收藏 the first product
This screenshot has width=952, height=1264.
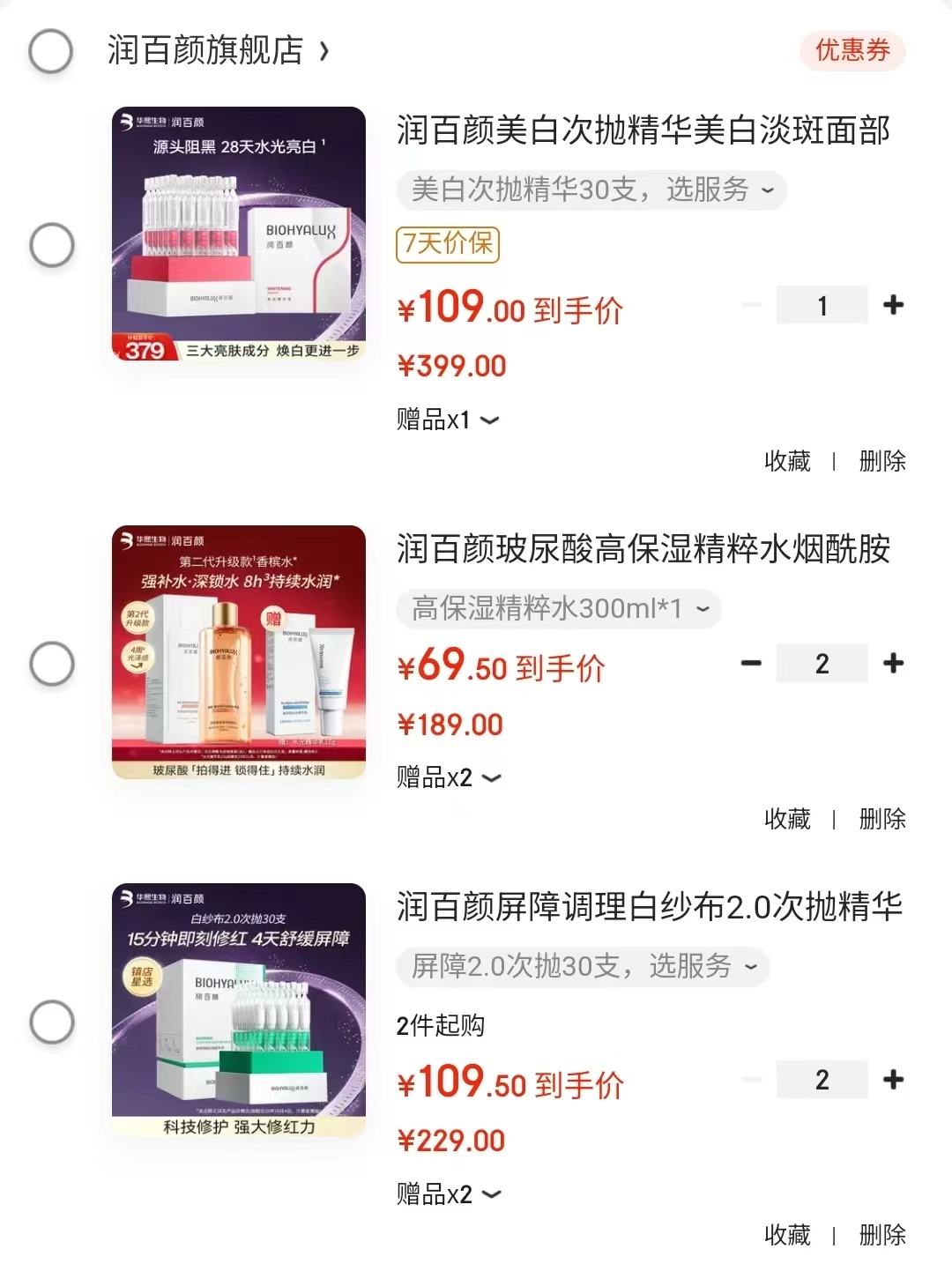pos(785,461)
